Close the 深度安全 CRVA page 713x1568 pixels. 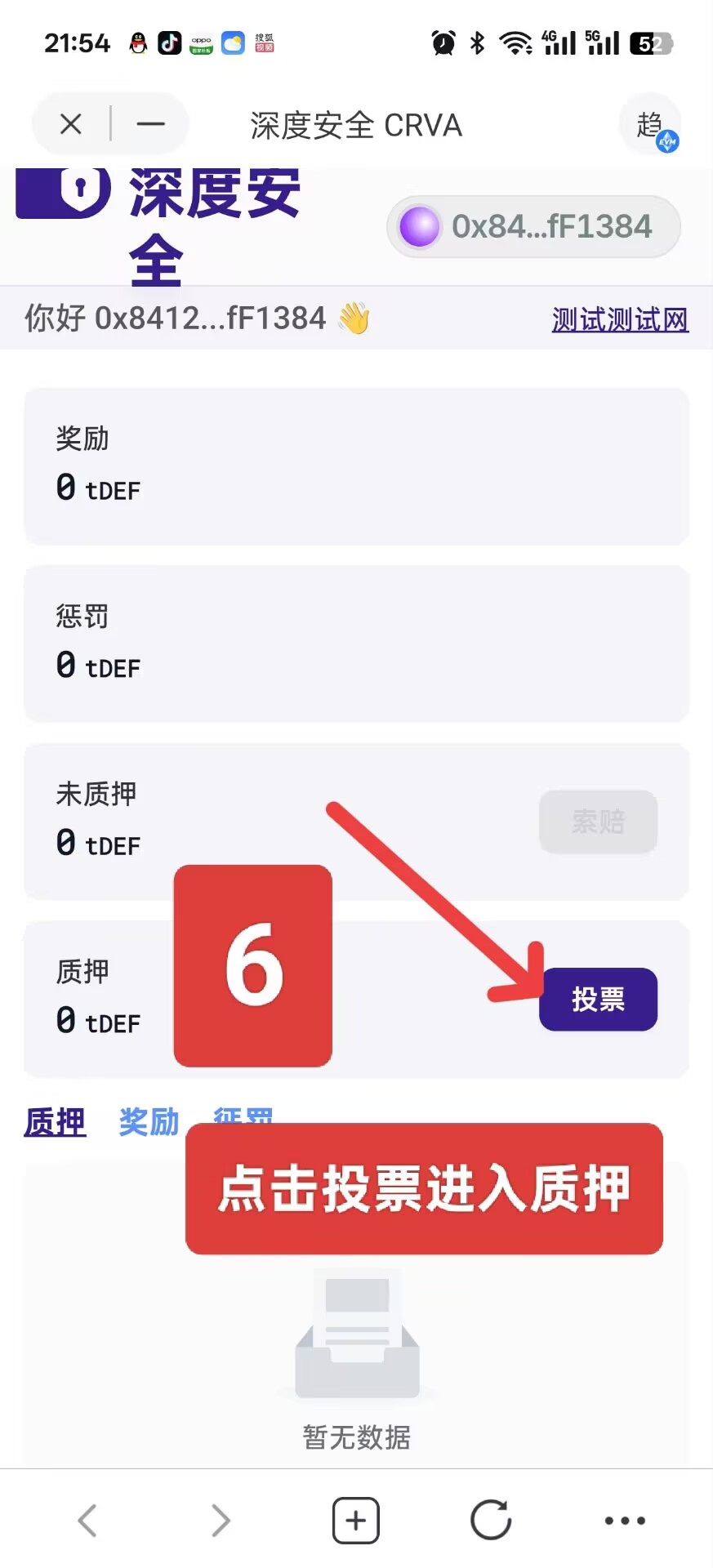click(71, 125)
